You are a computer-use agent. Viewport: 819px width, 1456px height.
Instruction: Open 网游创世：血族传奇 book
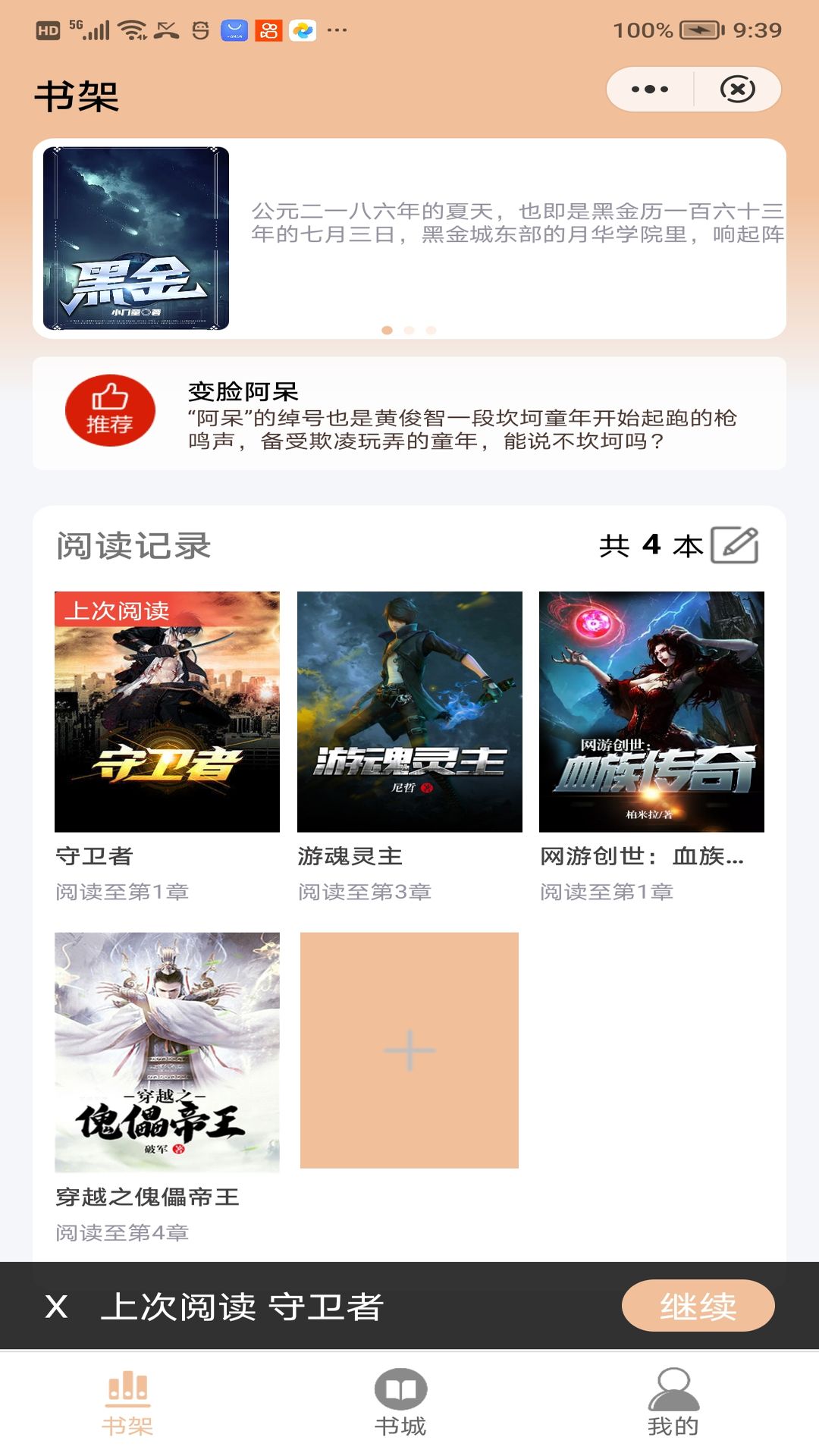[x=651, y=711]
